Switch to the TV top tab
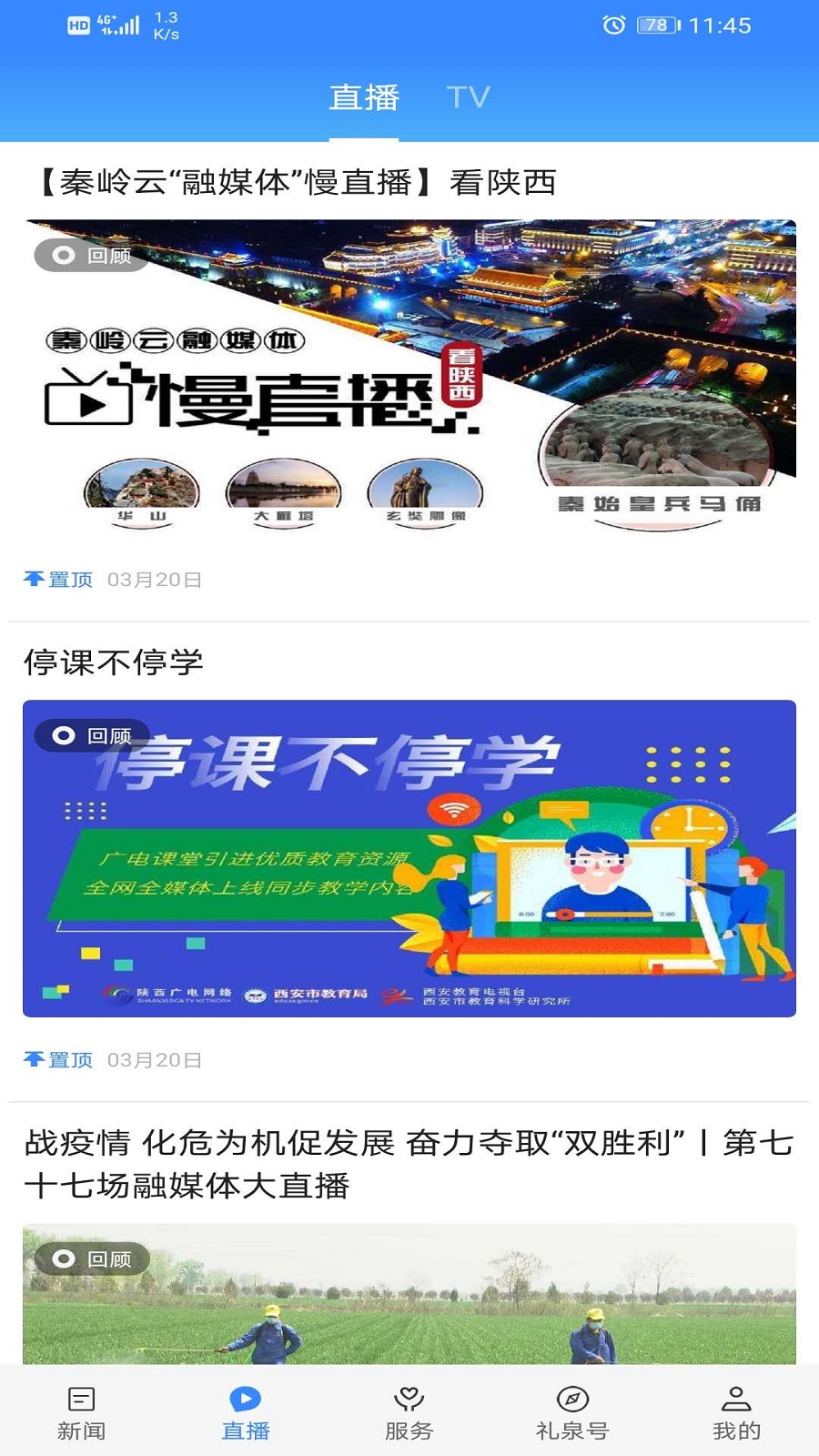 click(x=468, y=97)
